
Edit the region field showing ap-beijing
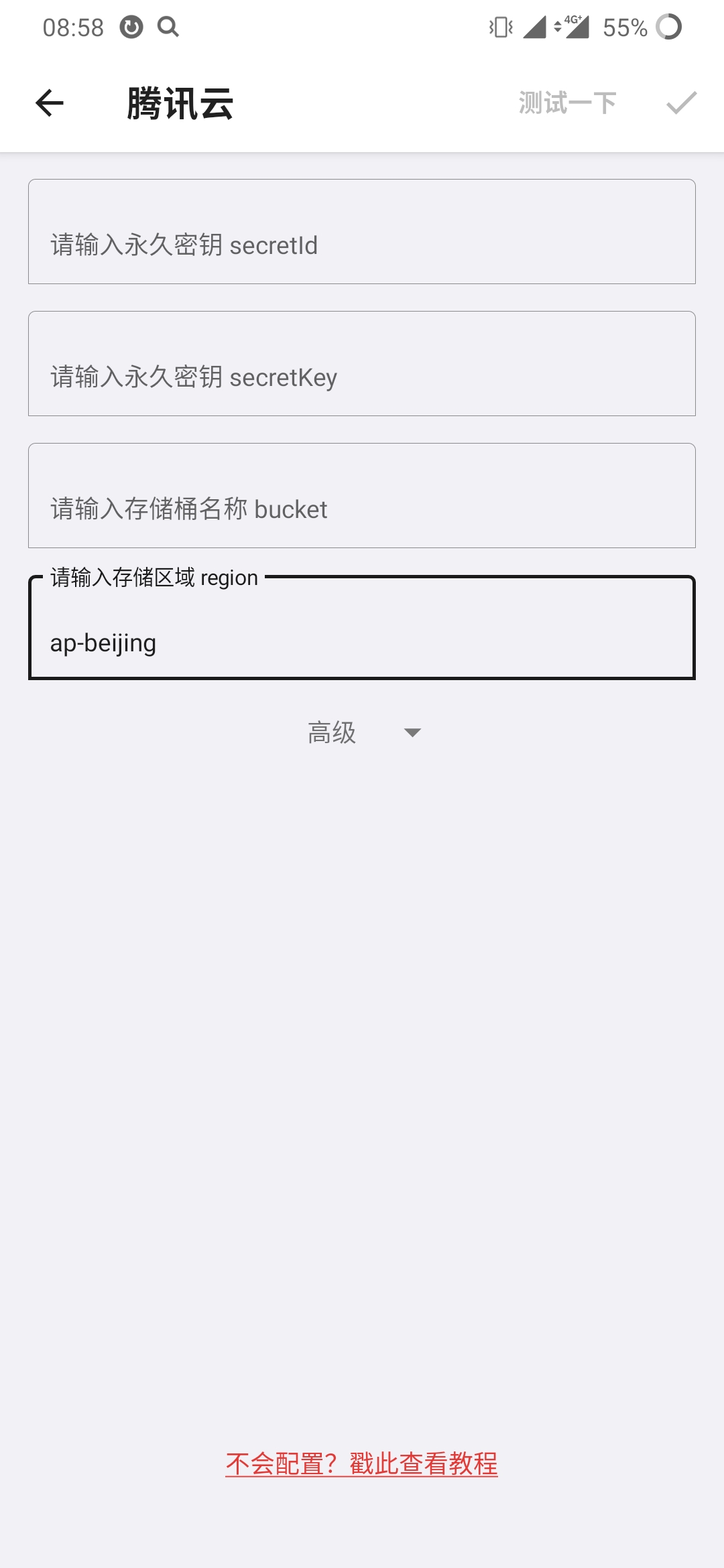(362, 637)
